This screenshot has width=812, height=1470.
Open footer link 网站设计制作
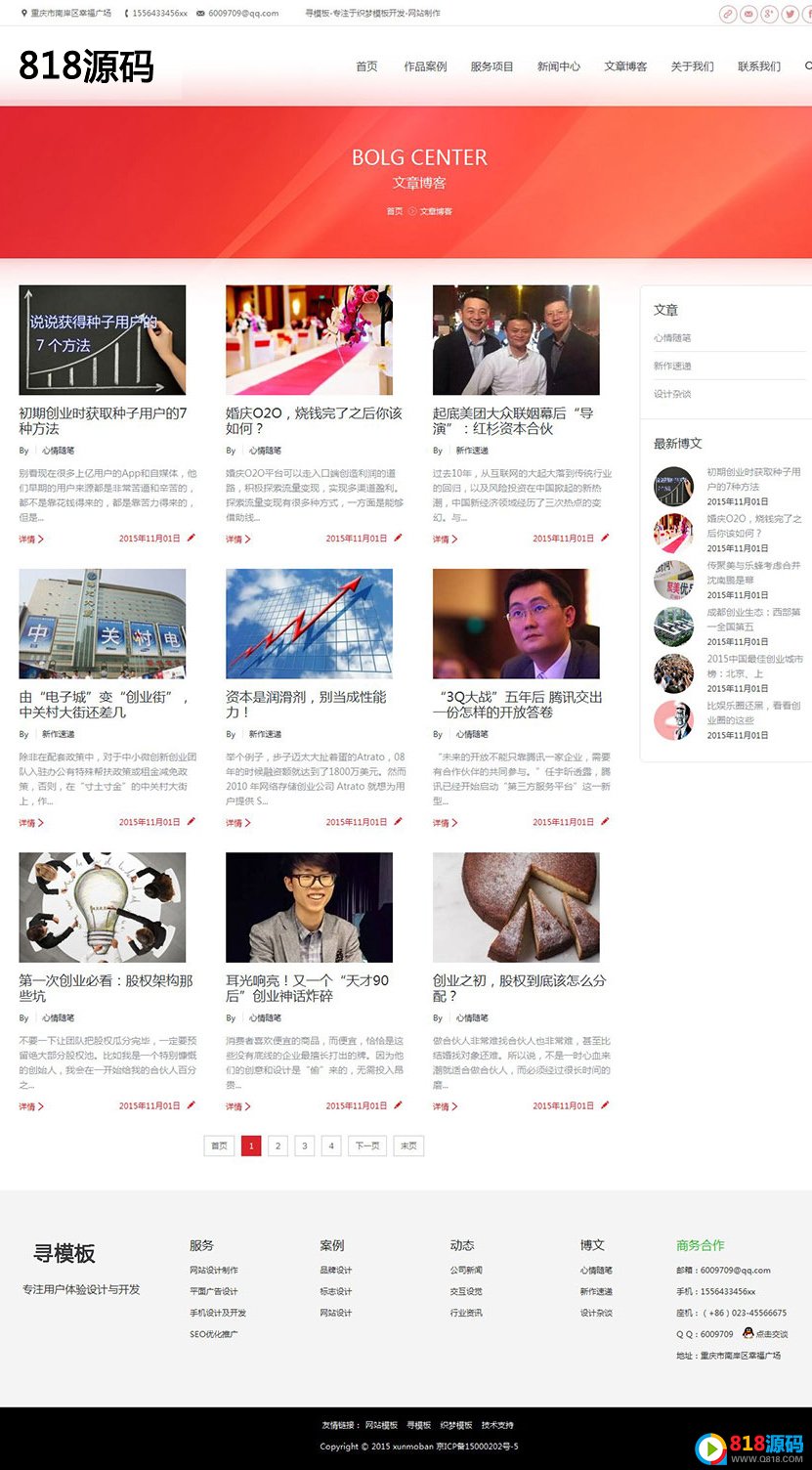(x=214, y=1270)
